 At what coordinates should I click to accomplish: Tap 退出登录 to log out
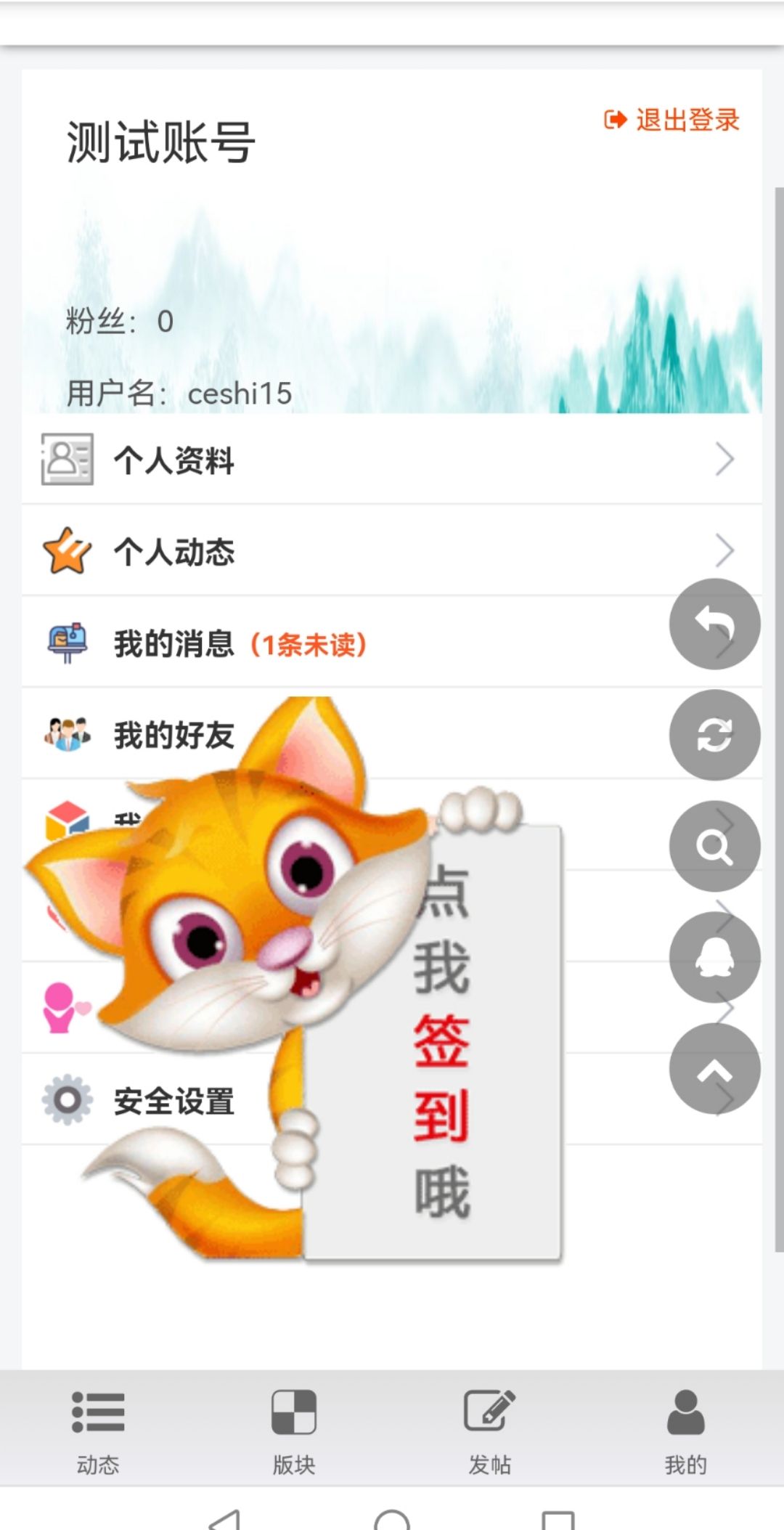tap(672, 120)
